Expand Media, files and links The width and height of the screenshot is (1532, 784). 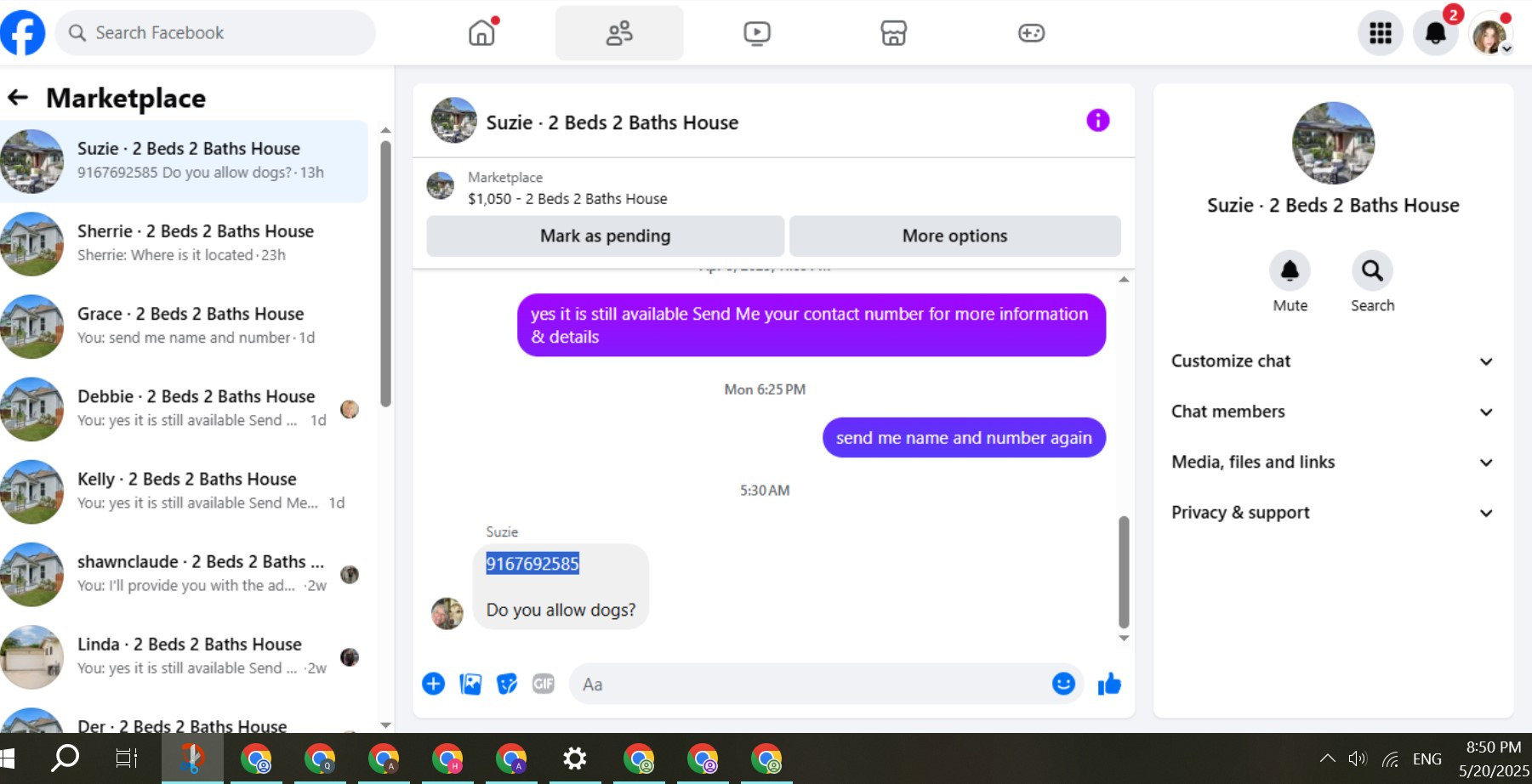[1332, 463]
